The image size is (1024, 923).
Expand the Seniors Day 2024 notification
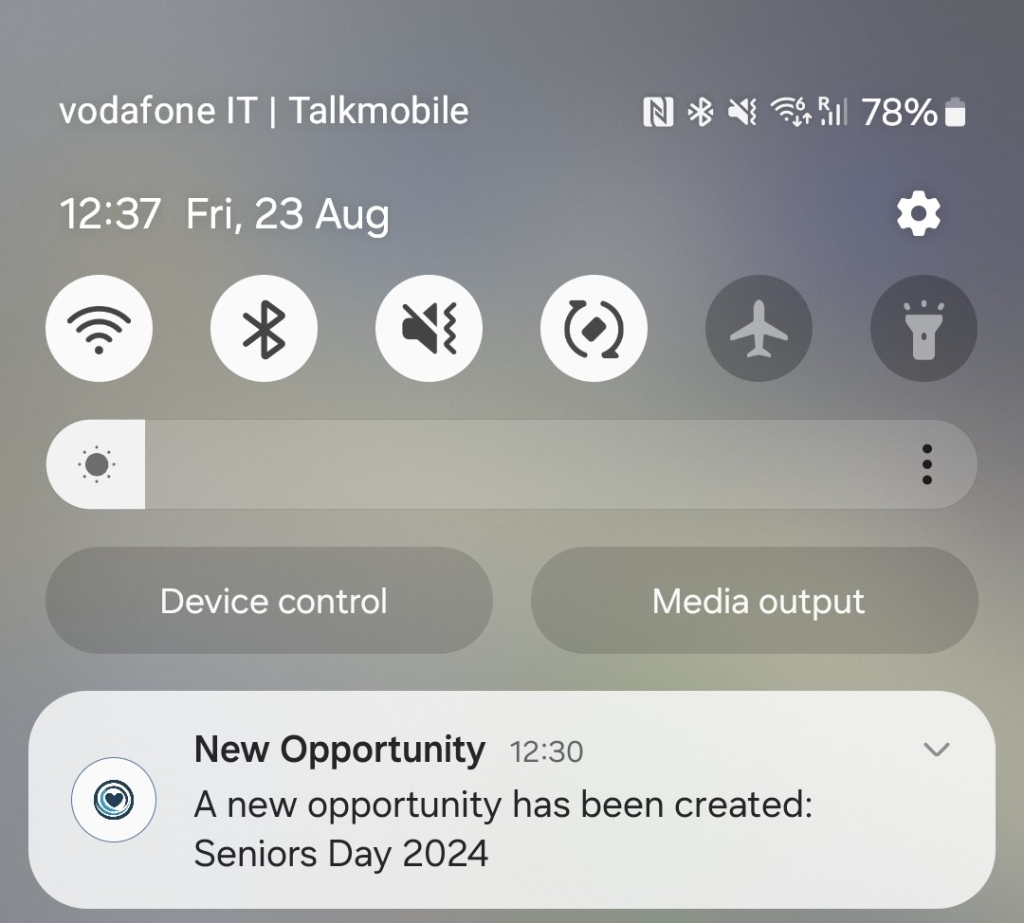[x=936, y=750]
